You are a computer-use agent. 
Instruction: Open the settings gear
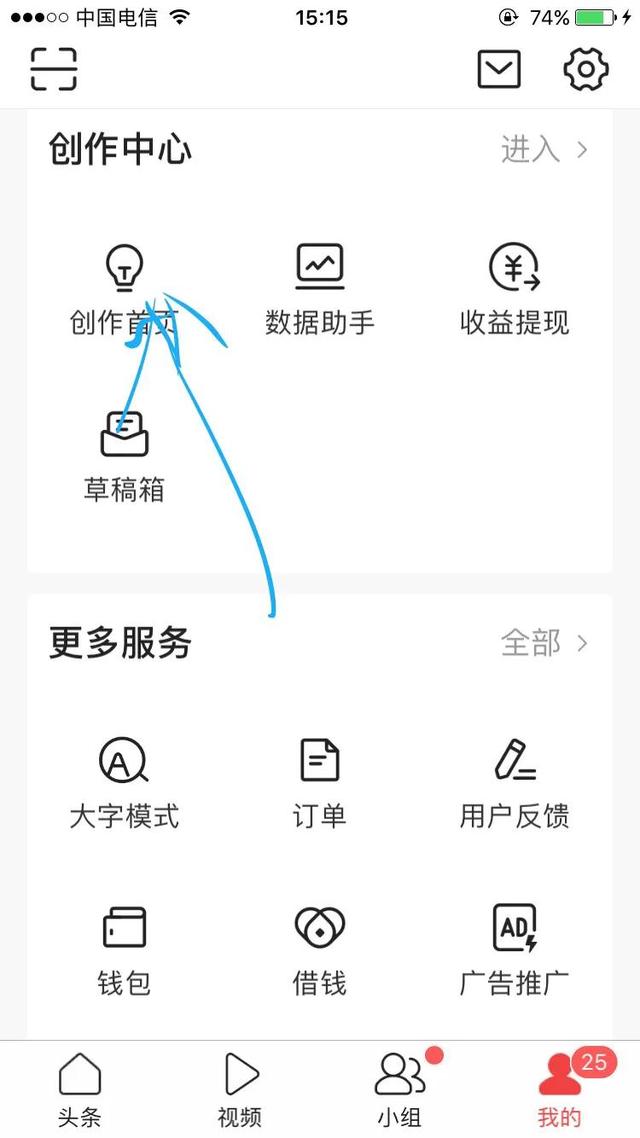coord(586,70)
